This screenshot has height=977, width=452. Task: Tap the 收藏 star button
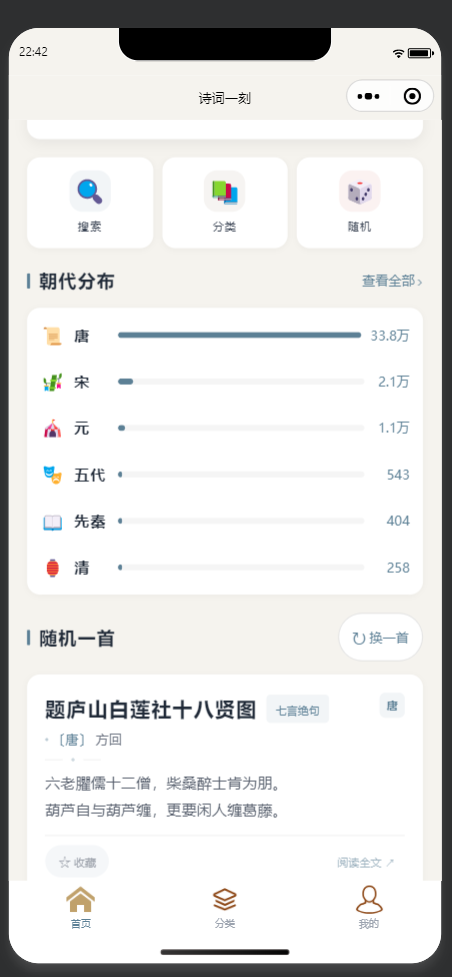click(77, 862)
